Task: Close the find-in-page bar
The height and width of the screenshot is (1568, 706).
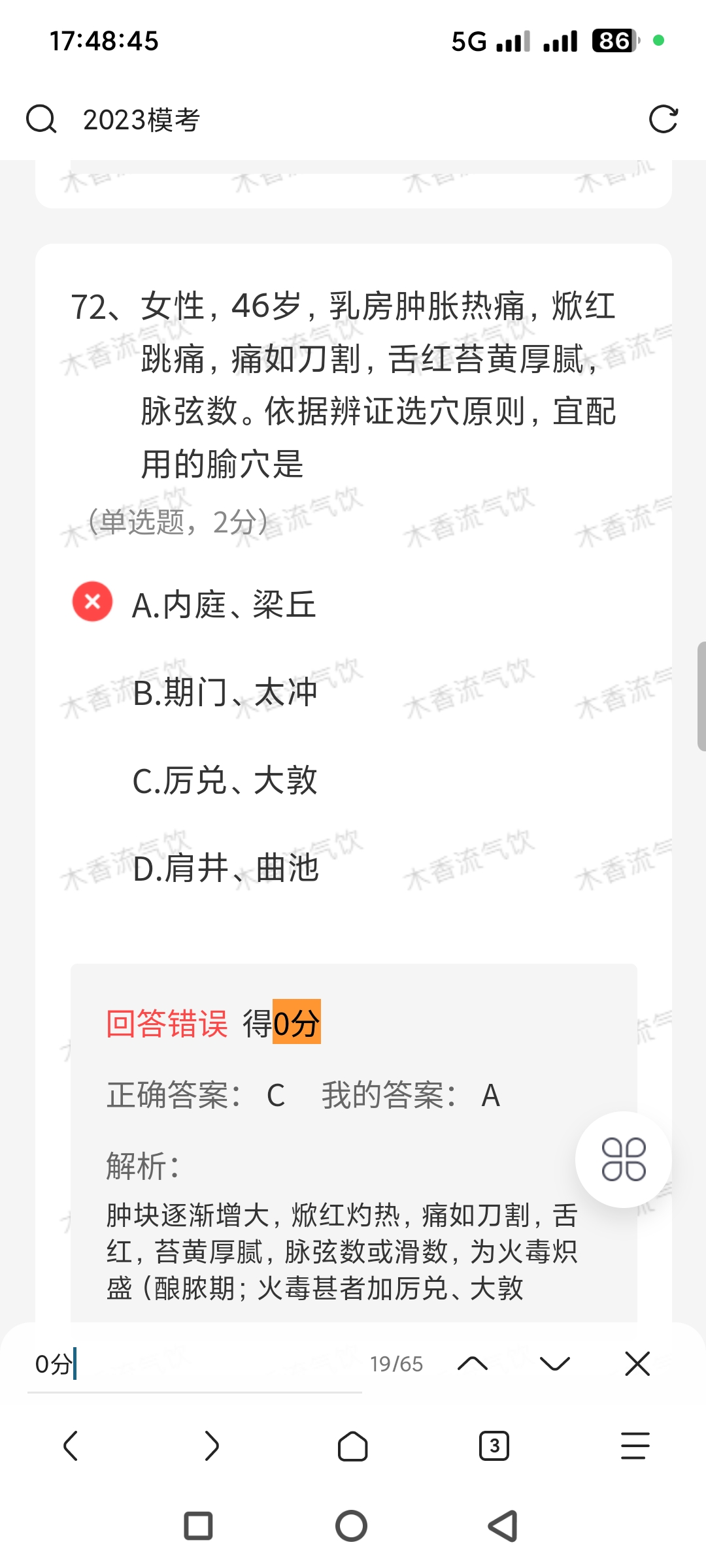Action: (x=637, y=1364)
